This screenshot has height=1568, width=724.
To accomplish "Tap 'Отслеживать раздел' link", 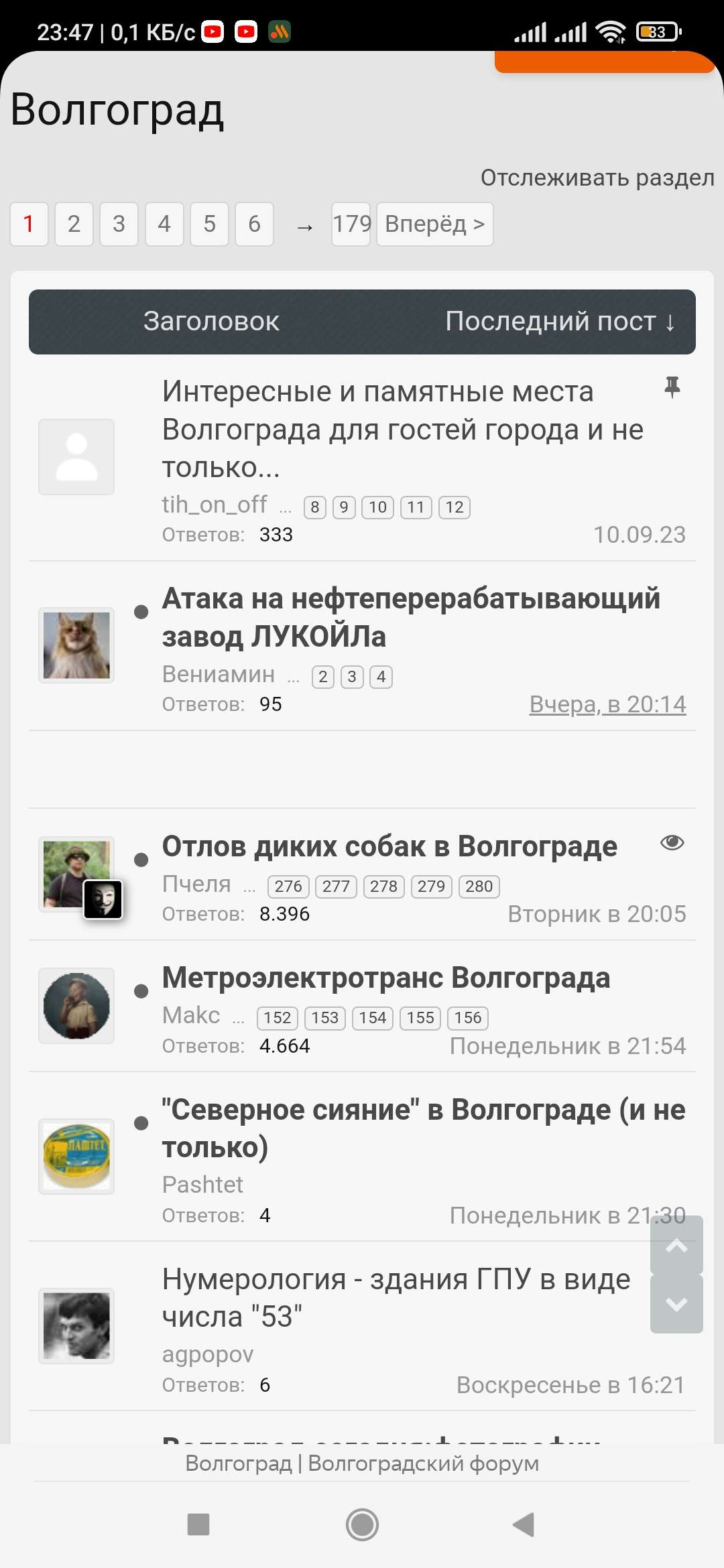I will pos(597,178).
